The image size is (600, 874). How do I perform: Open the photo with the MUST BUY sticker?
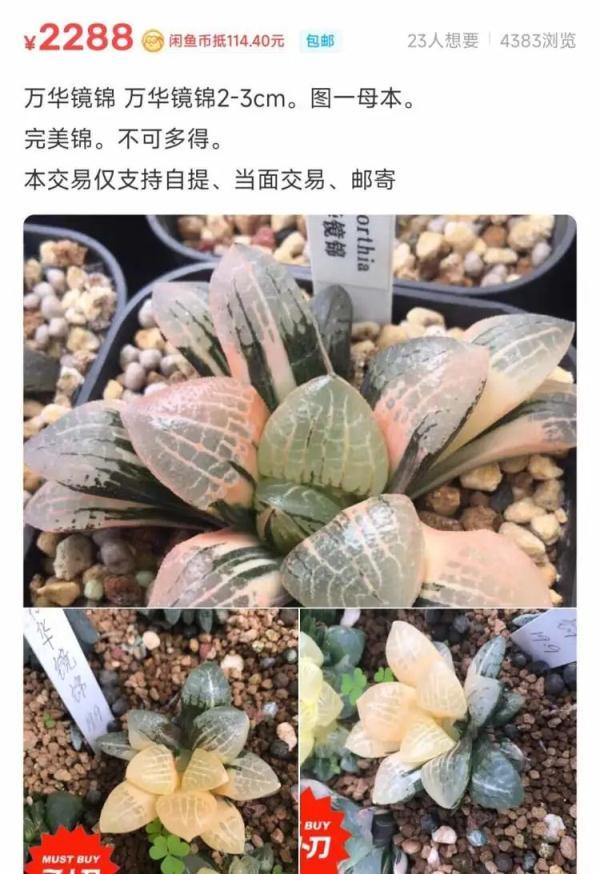point(160,740)
